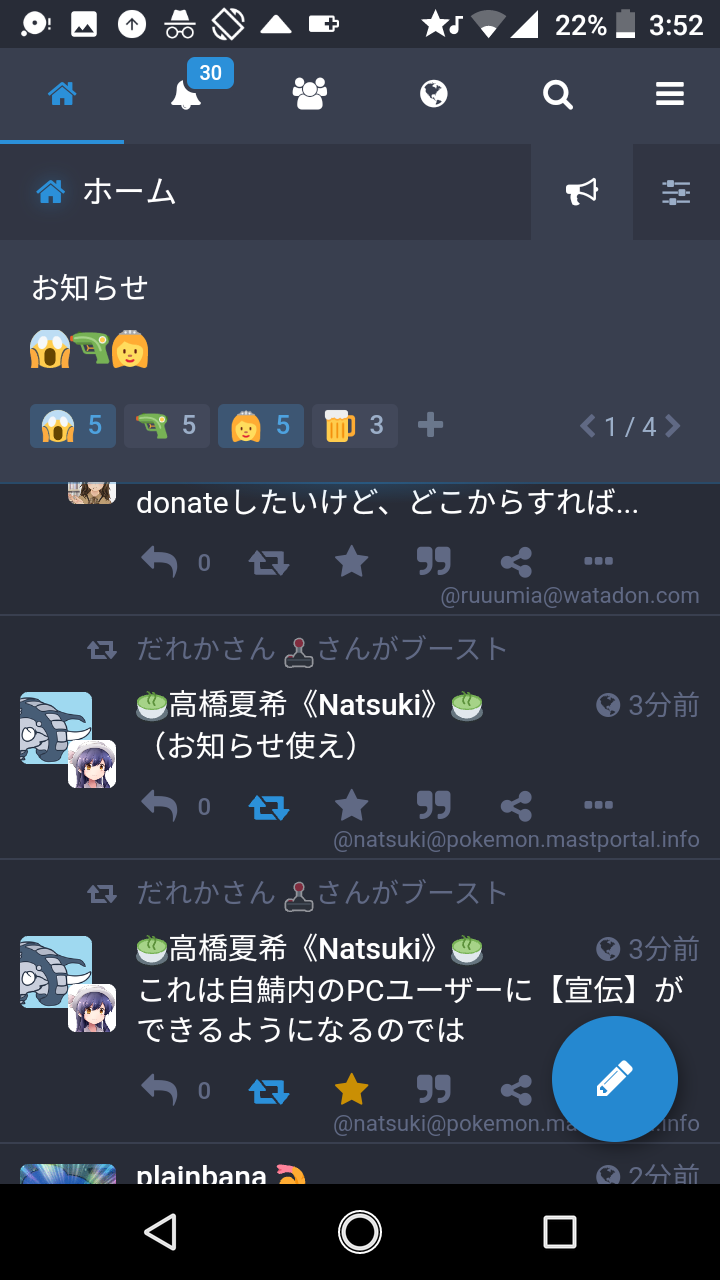The width and height of the screenshot is (720, 1280).
Task: Open the search tab
Action: click(558, 95)
